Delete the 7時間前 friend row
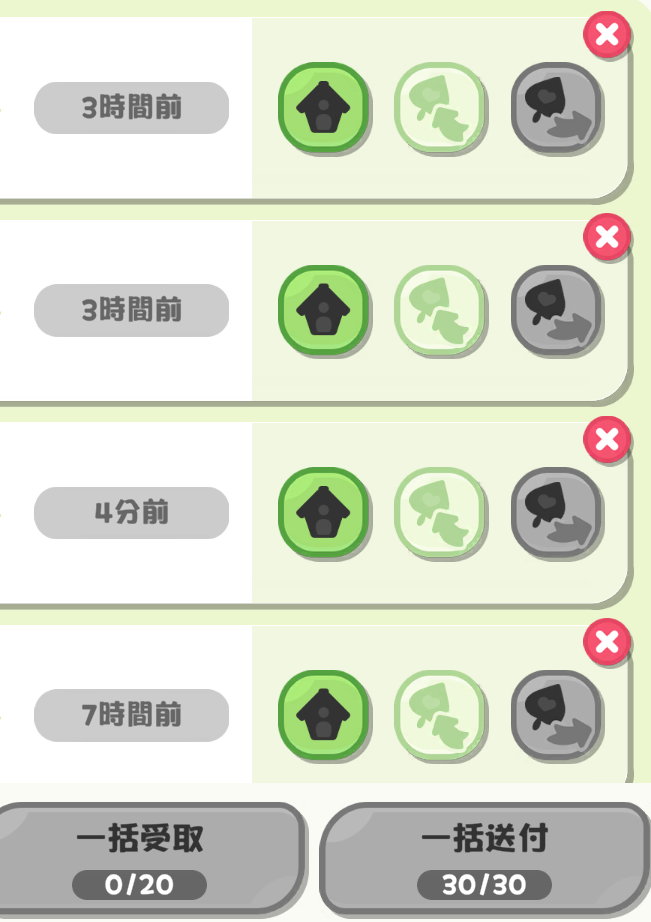Viewport: 651px width, 922px height. pyautogui.click(x=607, y=641)
